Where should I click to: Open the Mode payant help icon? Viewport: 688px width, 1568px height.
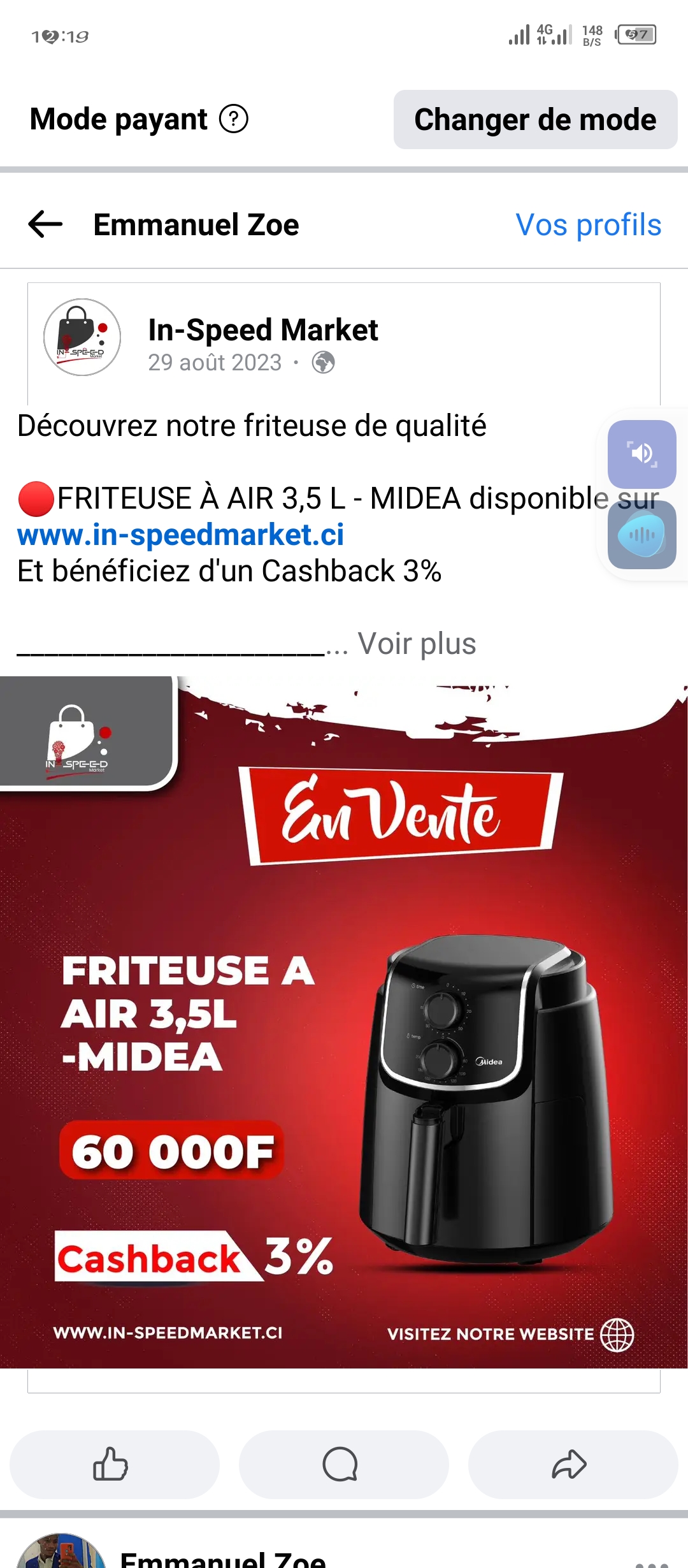[234, 119]
